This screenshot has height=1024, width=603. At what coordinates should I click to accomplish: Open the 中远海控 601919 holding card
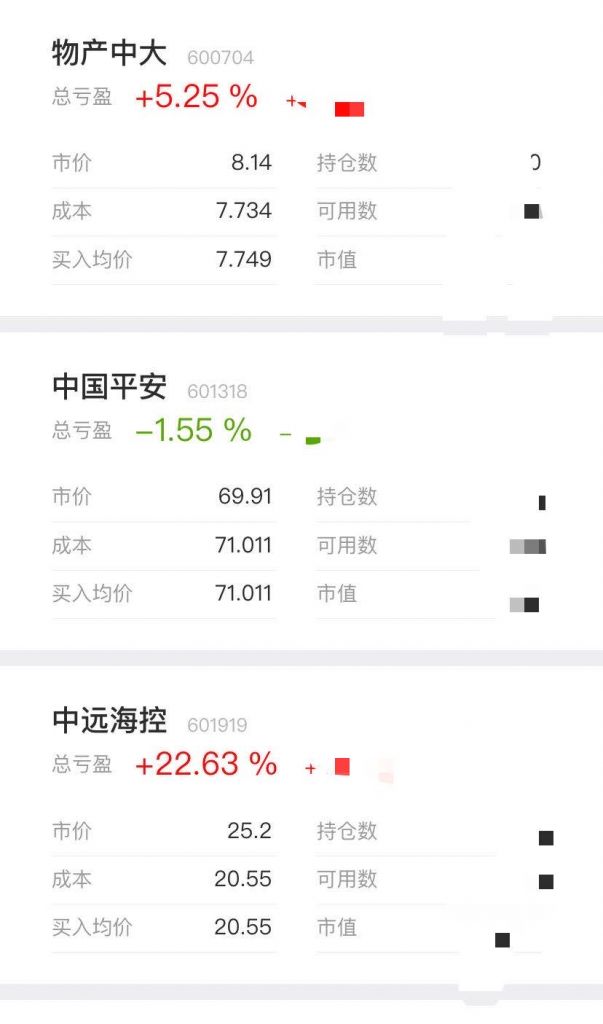click(x=301, y=825)
